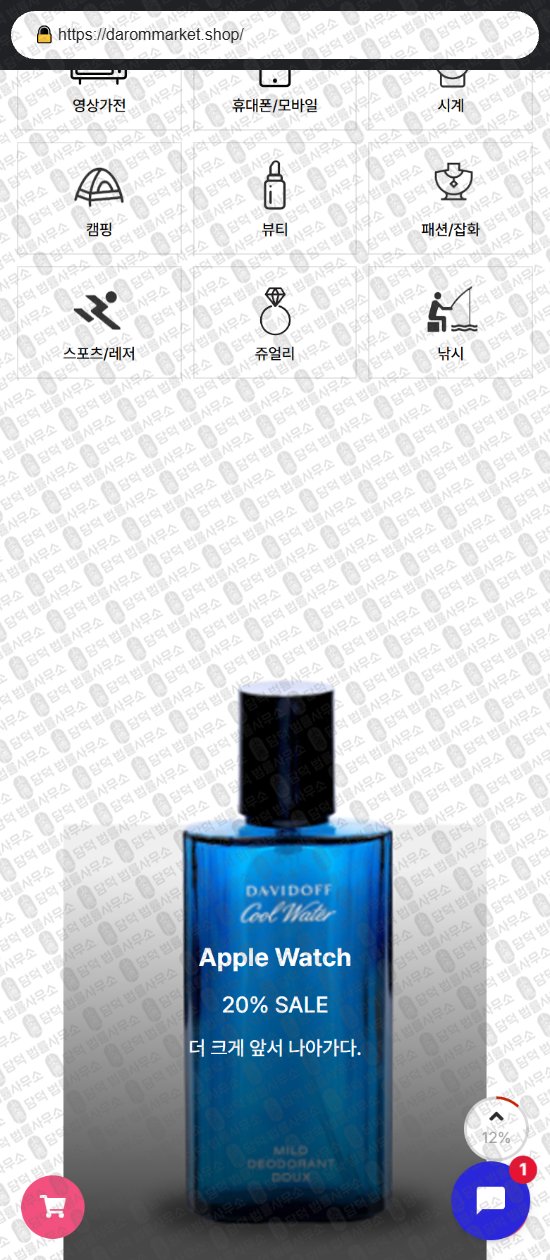The width and height of the screenshot is (550, 1260).
Task: Open the 스포츠/레저 category
Action: (99, 322)
